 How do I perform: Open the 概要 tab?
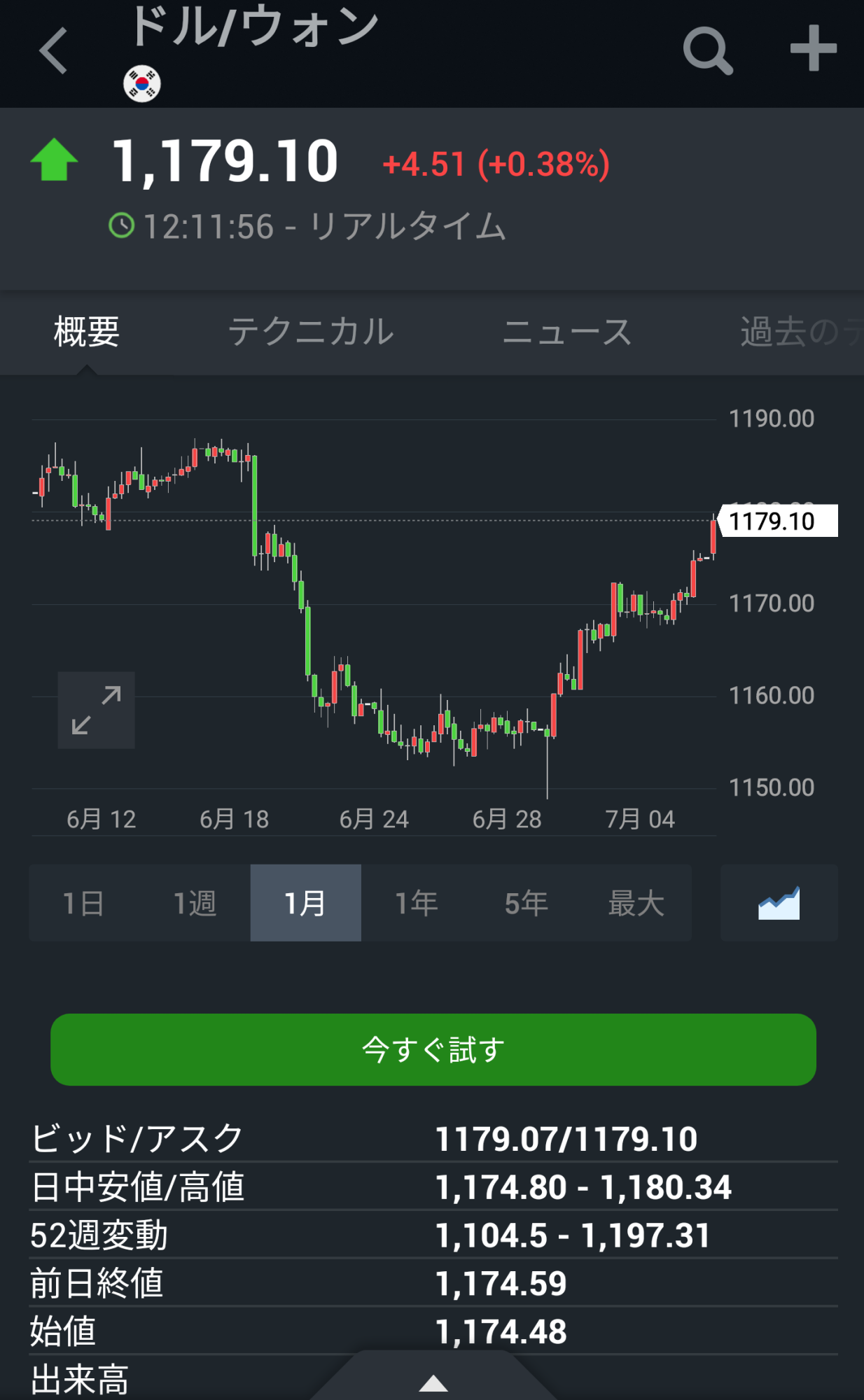[87, 332]
